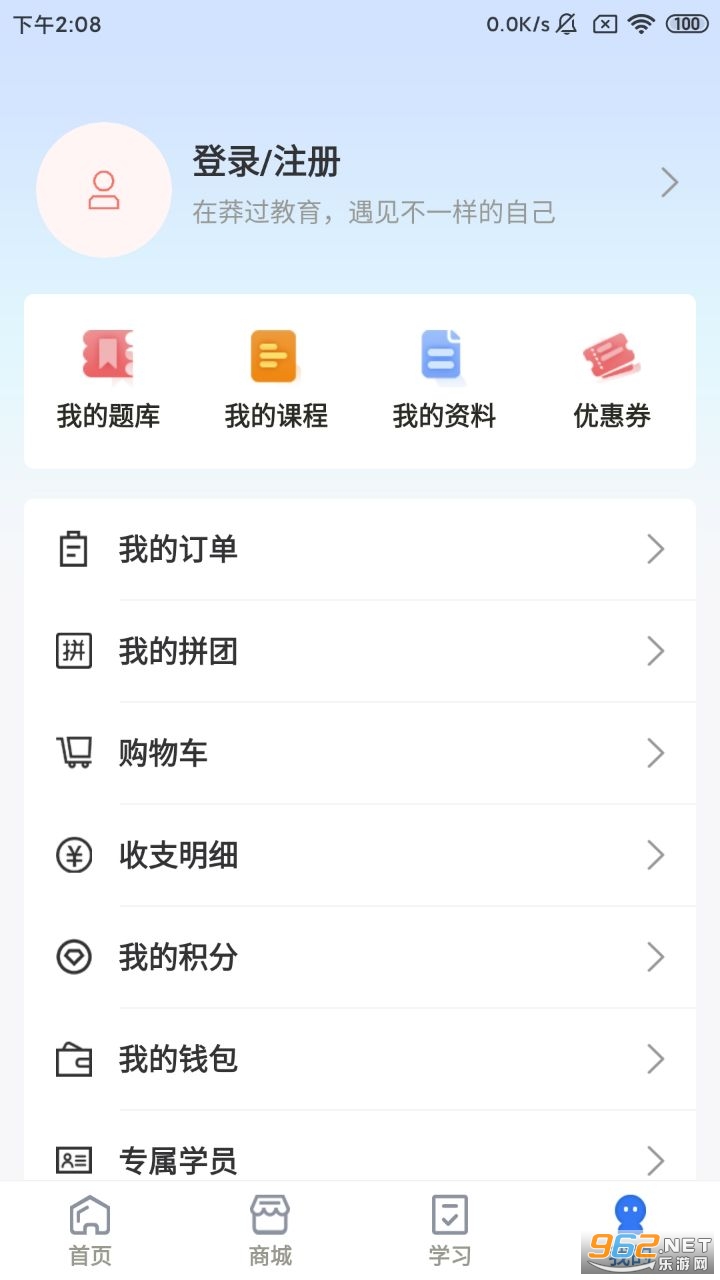Click the 我的订单 clipboard icon
Screen dimensions: 720x1280
(72, 548)
